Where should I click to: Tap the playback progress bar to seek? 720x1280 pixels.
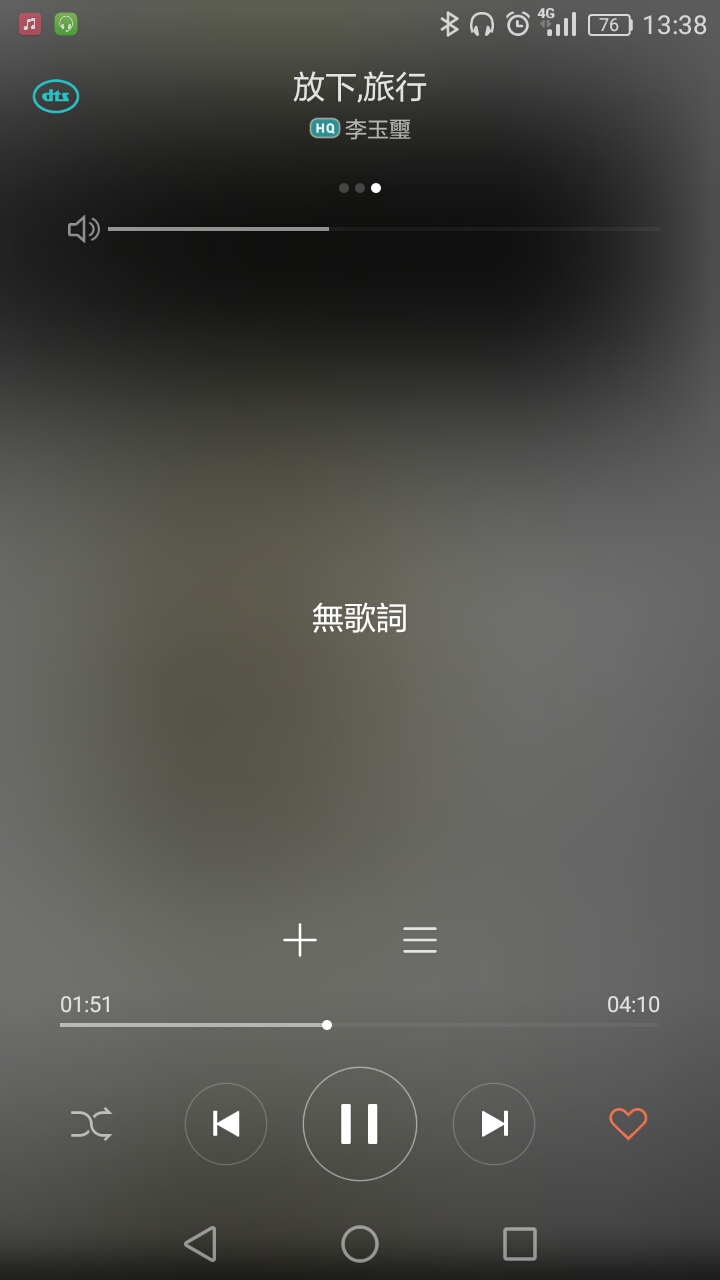tap(360, 1025)
